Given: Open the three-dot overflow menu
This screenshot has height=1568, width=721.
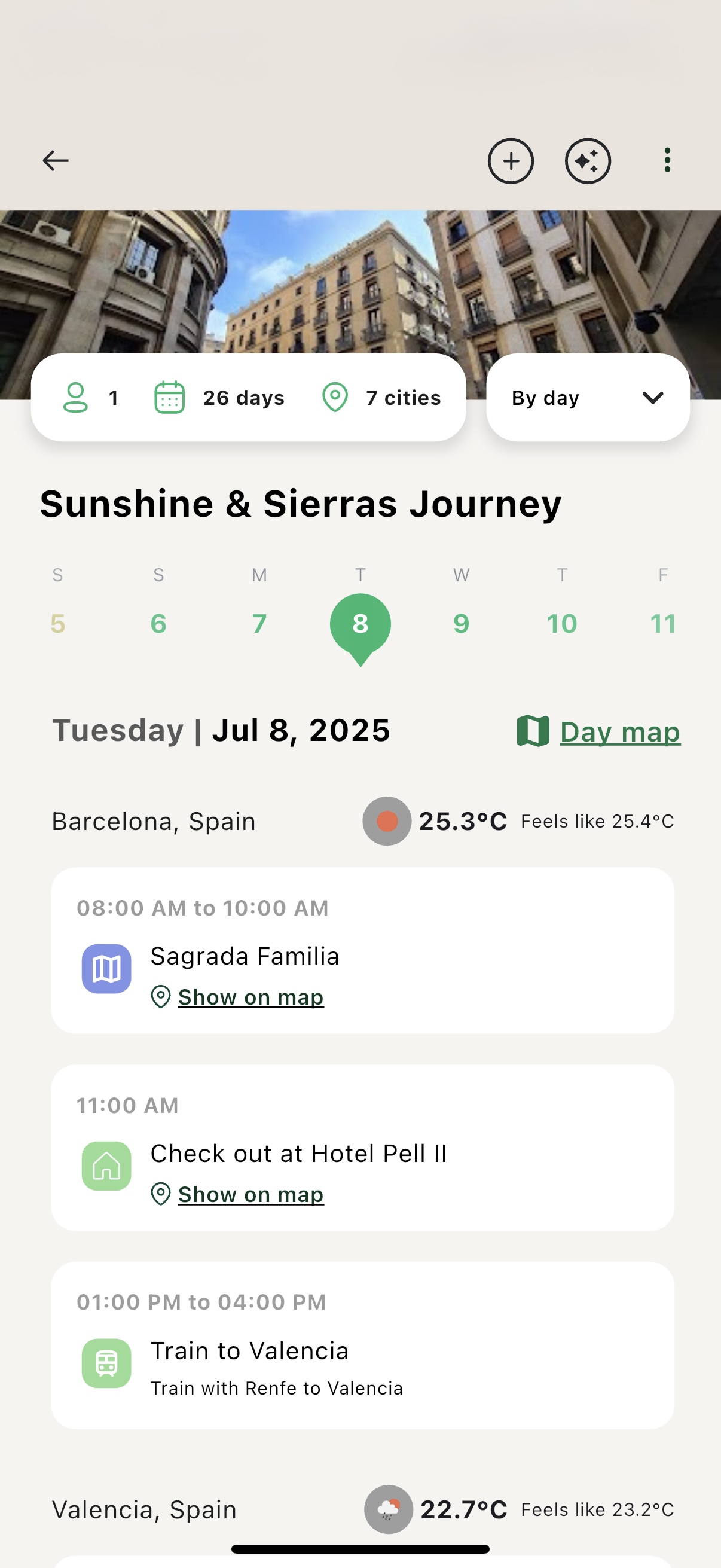Looking at the screenshot, I should (x=667, y=160).
